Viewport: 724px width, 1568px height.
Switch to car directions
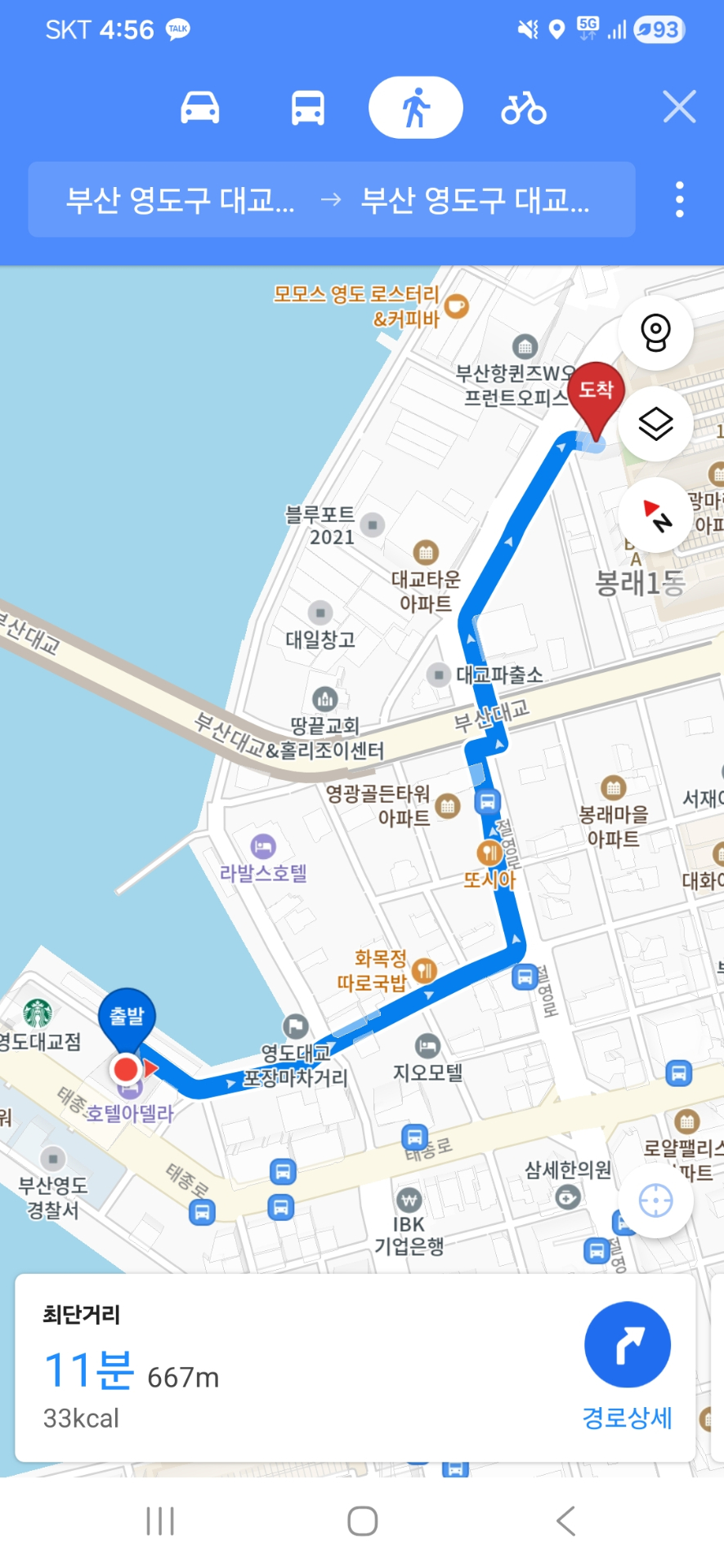pyautogui.click(x=199, y=108)
